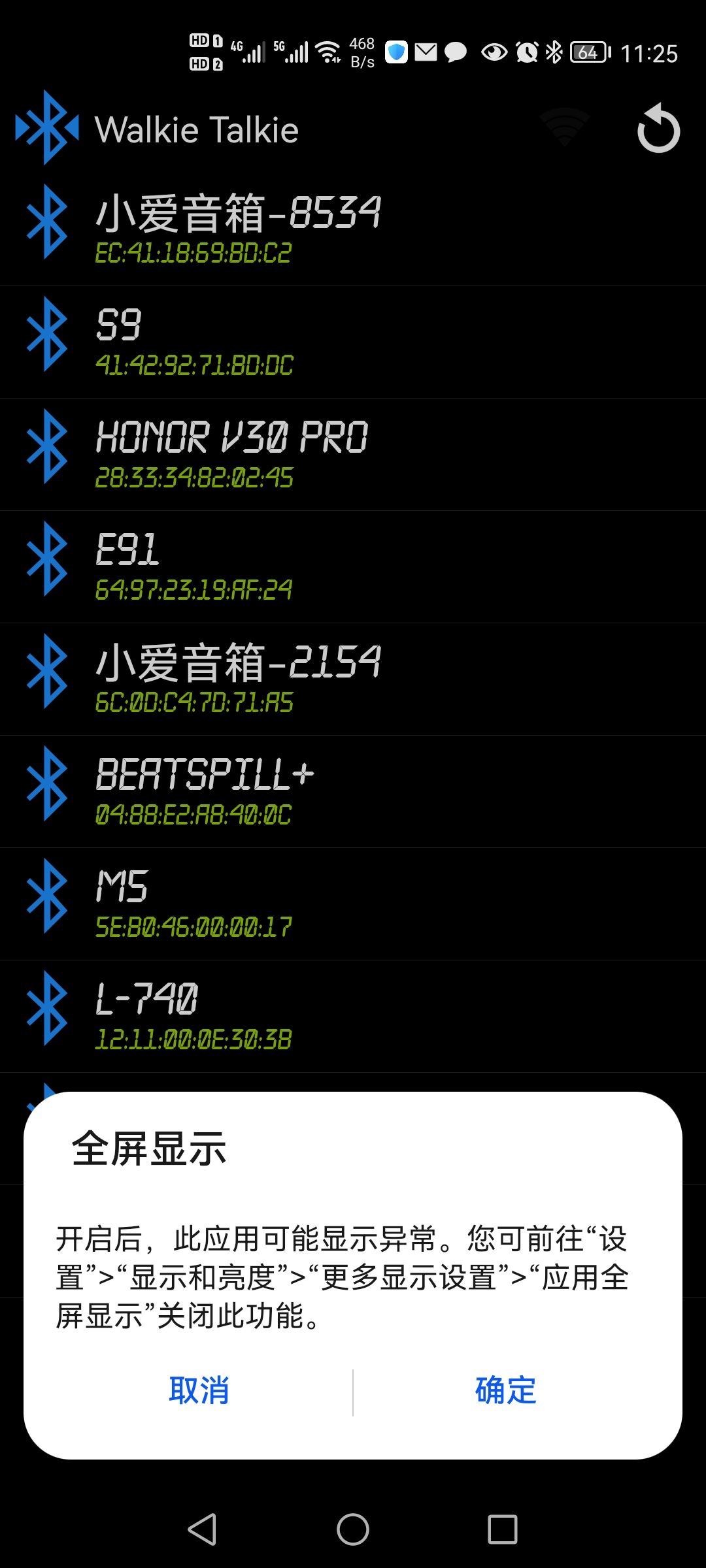Tap the E91 device entry
This screenshot has width=706, height=1568.
(261, 566)
